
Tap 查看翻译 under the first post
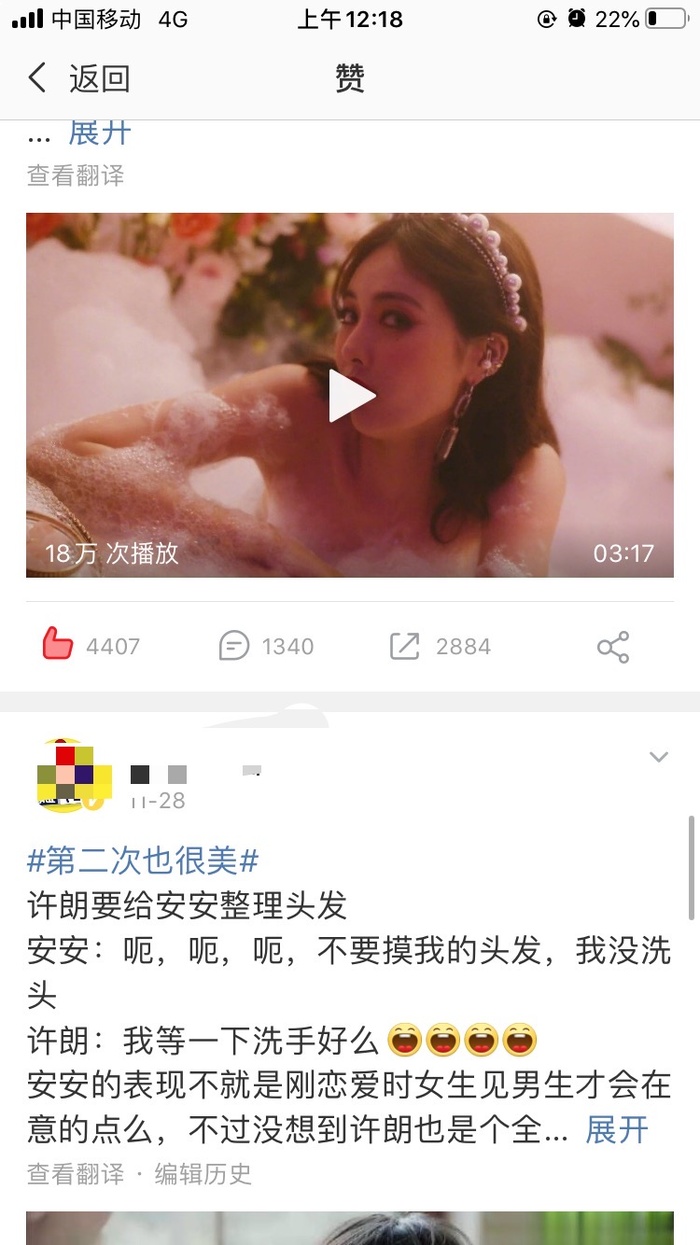tap(76, 176)
